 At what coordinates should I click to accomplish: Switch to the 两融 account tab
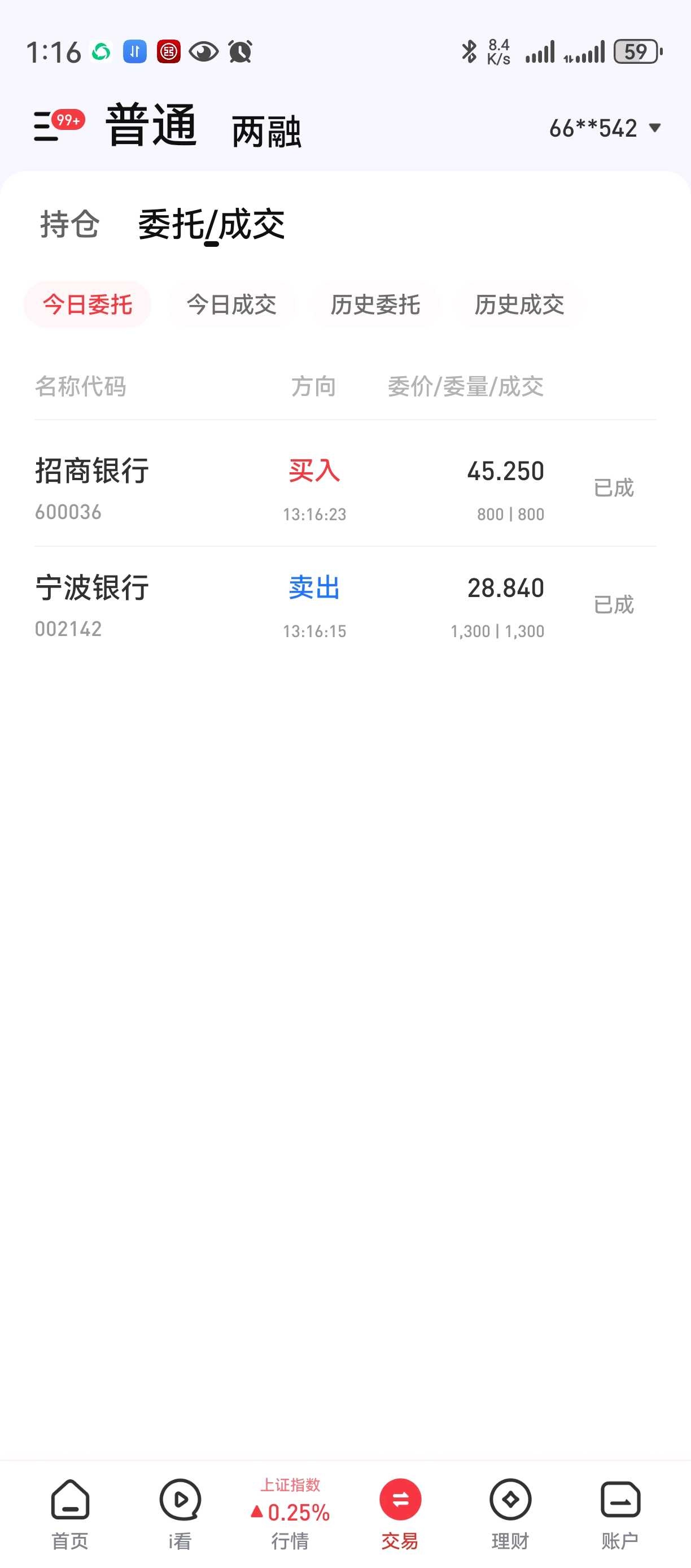[x=266, y=132]
